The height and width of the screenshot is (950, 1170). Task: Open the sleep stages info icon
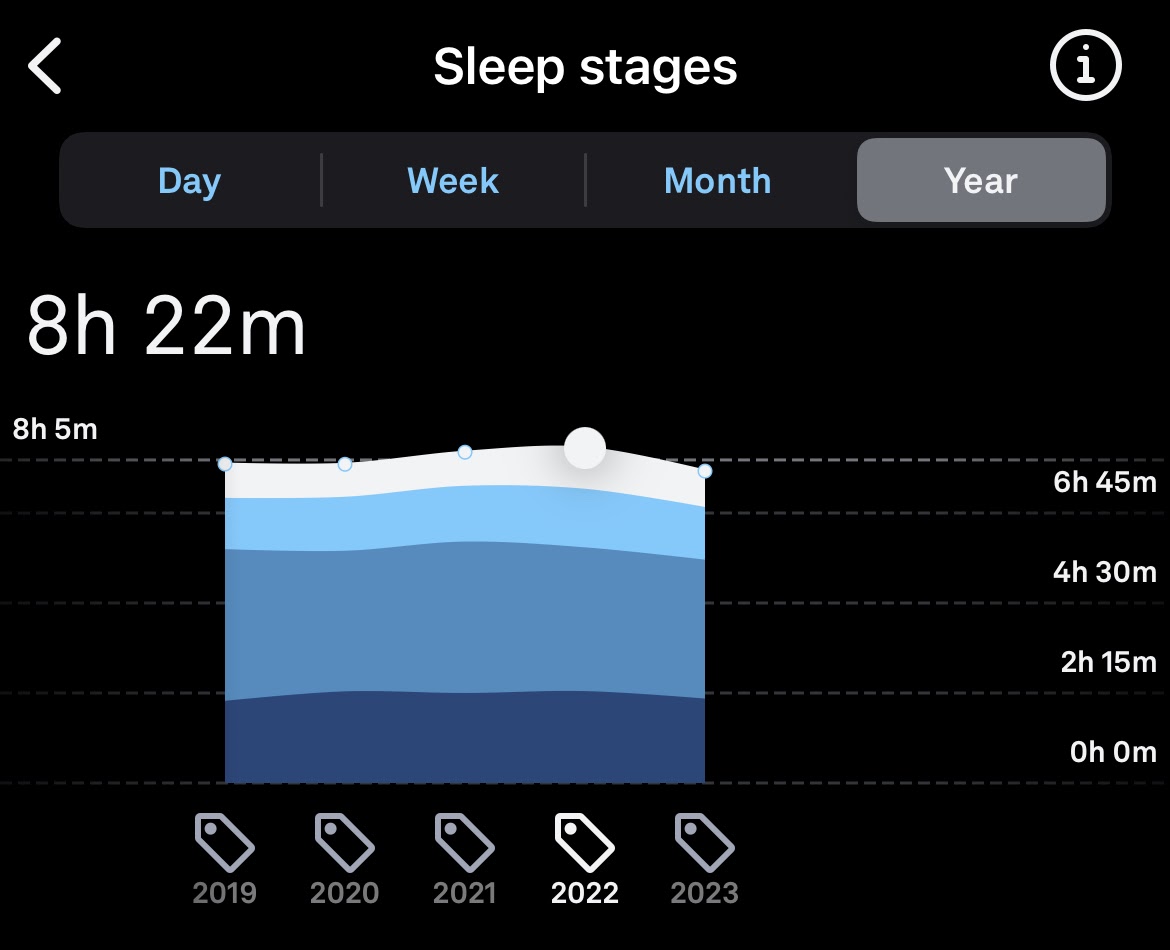pos(1086,66)
